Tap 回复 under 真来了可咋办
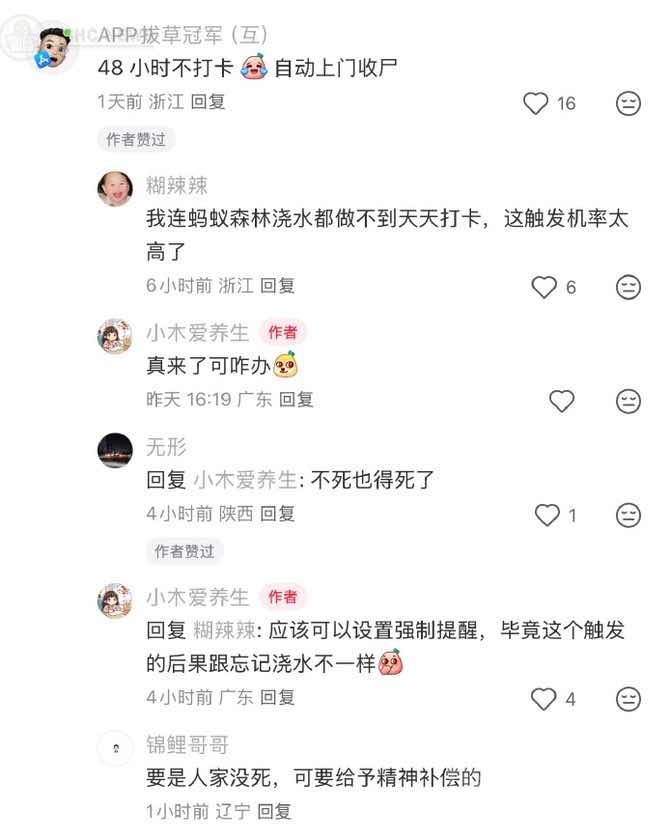 296,399
